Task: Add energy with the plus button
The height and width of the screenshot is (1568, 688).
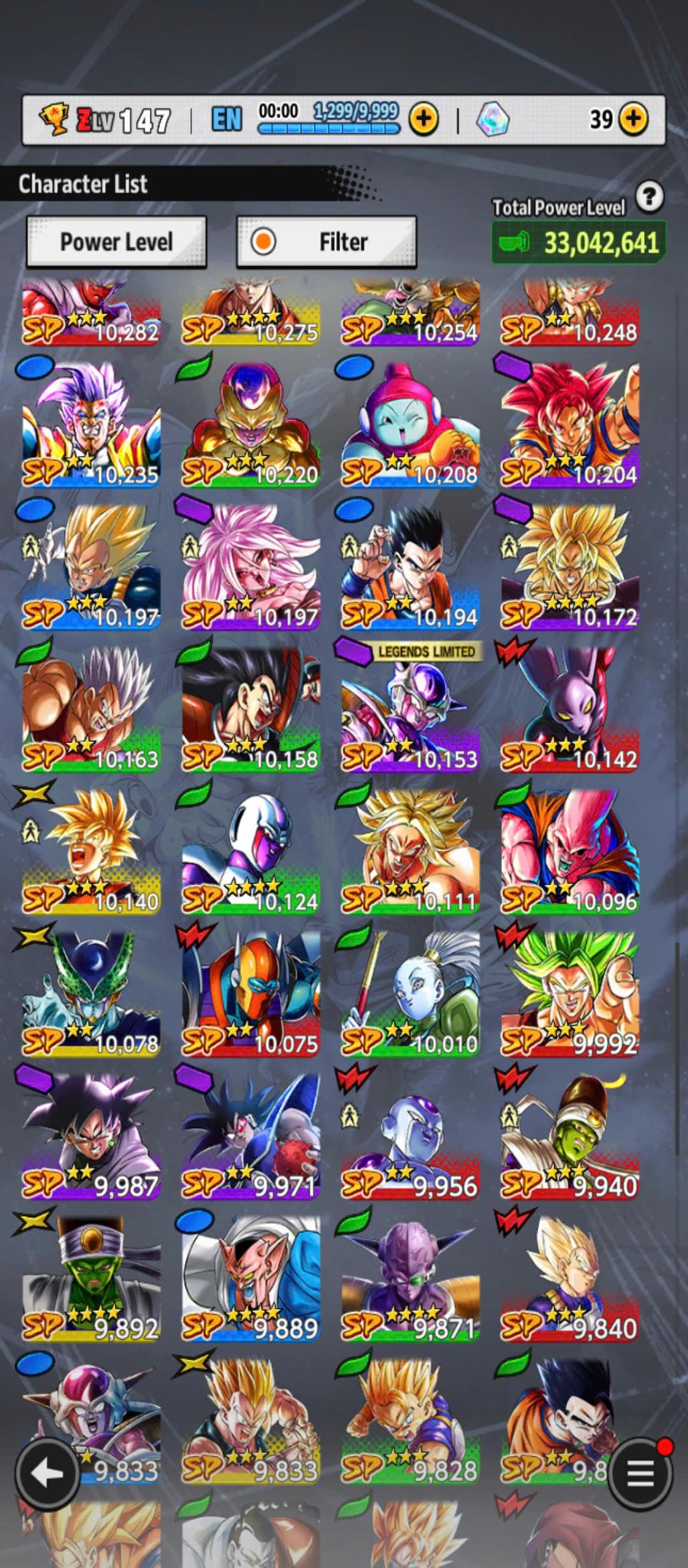Action: 424,120
